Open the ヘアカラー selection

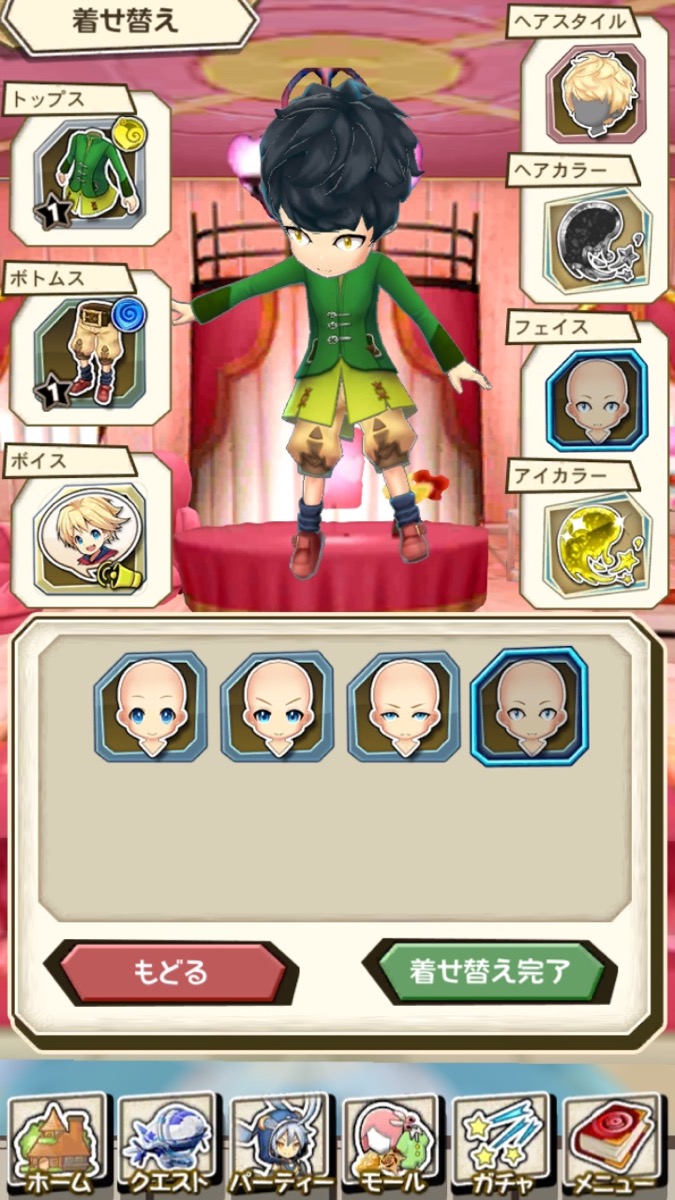[598, 243]
